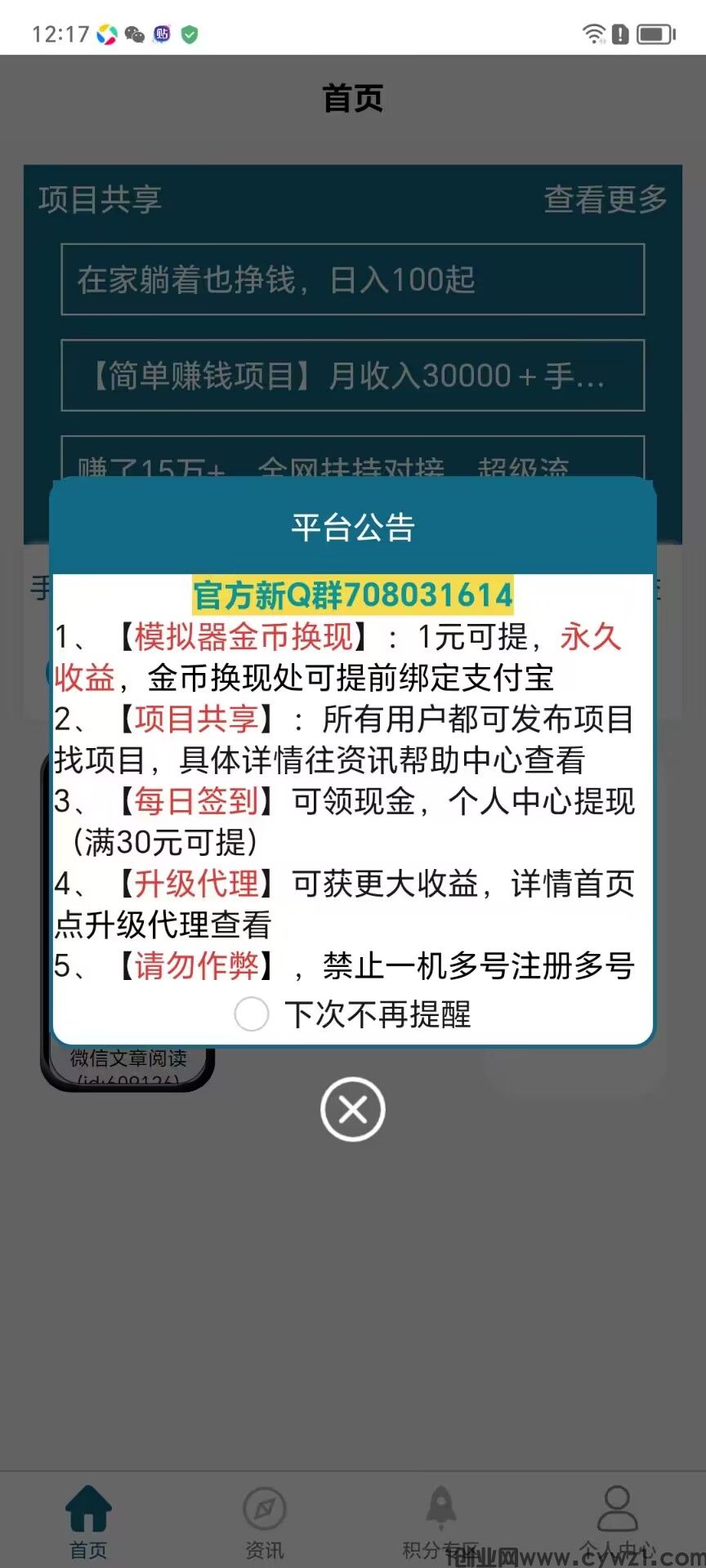View 查看更多 shared projects

605,199
